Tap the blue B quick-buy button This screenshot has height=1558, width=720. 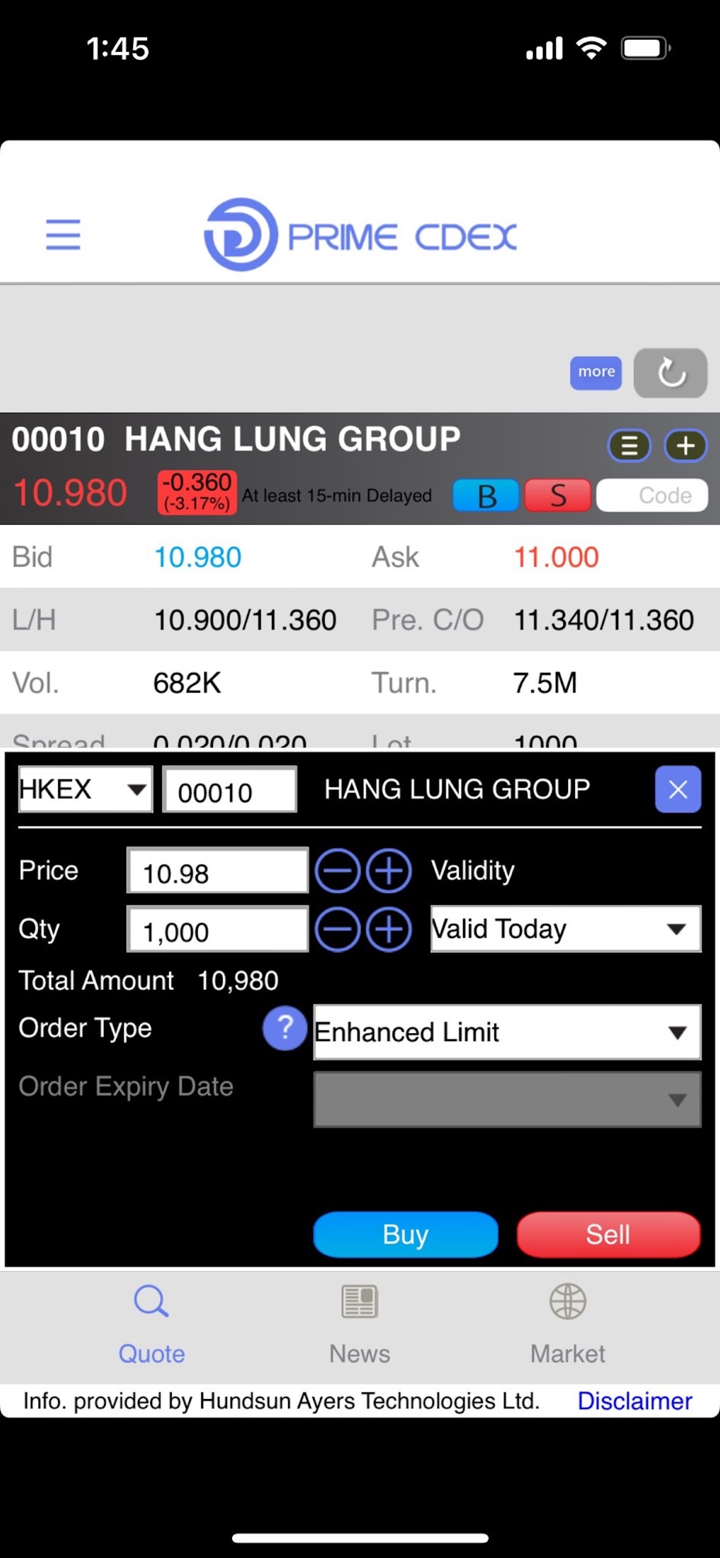pos(486,496)
